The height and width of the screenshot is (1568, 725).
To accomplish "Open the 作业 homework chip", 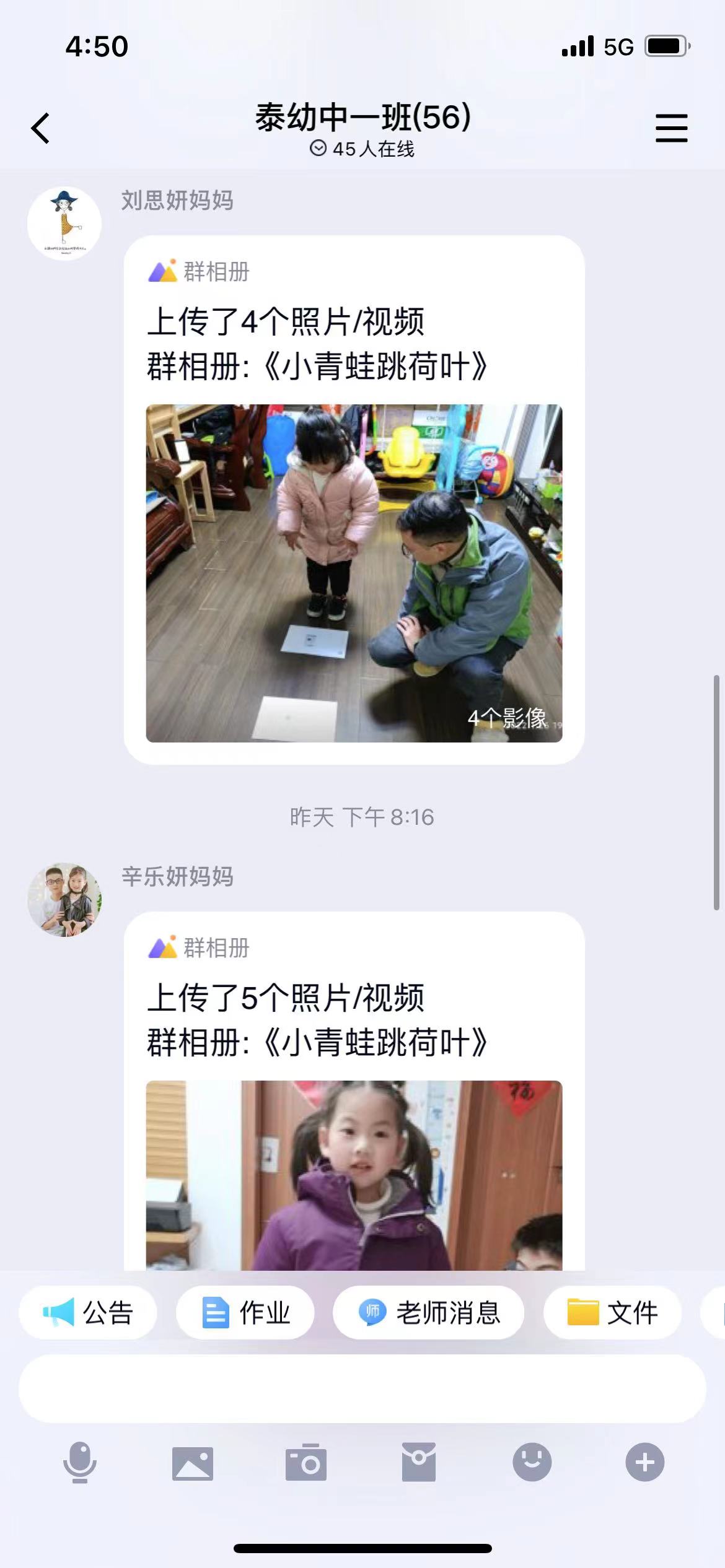I will coord(245,1312).
